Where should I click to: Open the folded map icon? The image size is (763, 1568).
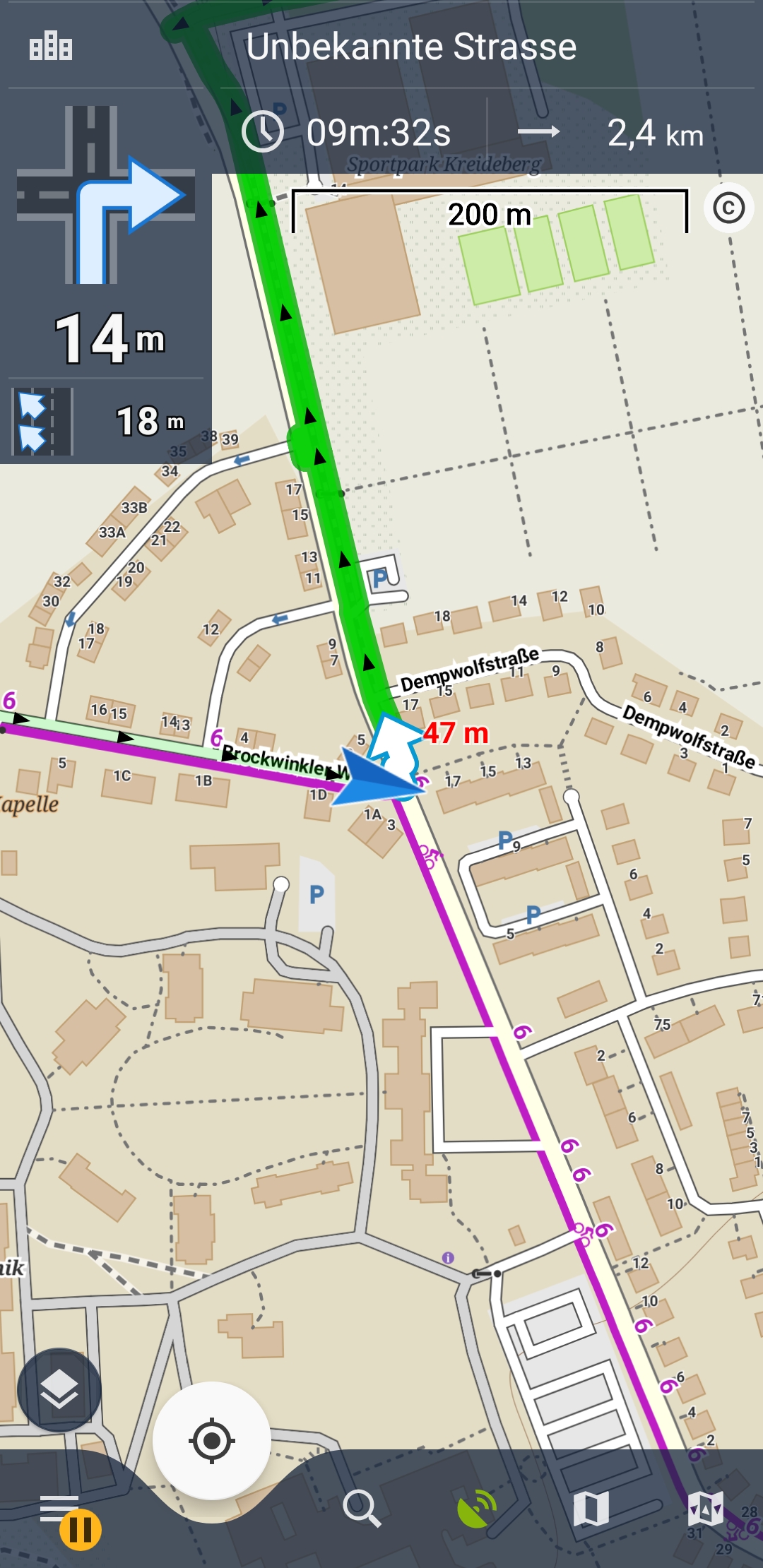point(591,1509)
